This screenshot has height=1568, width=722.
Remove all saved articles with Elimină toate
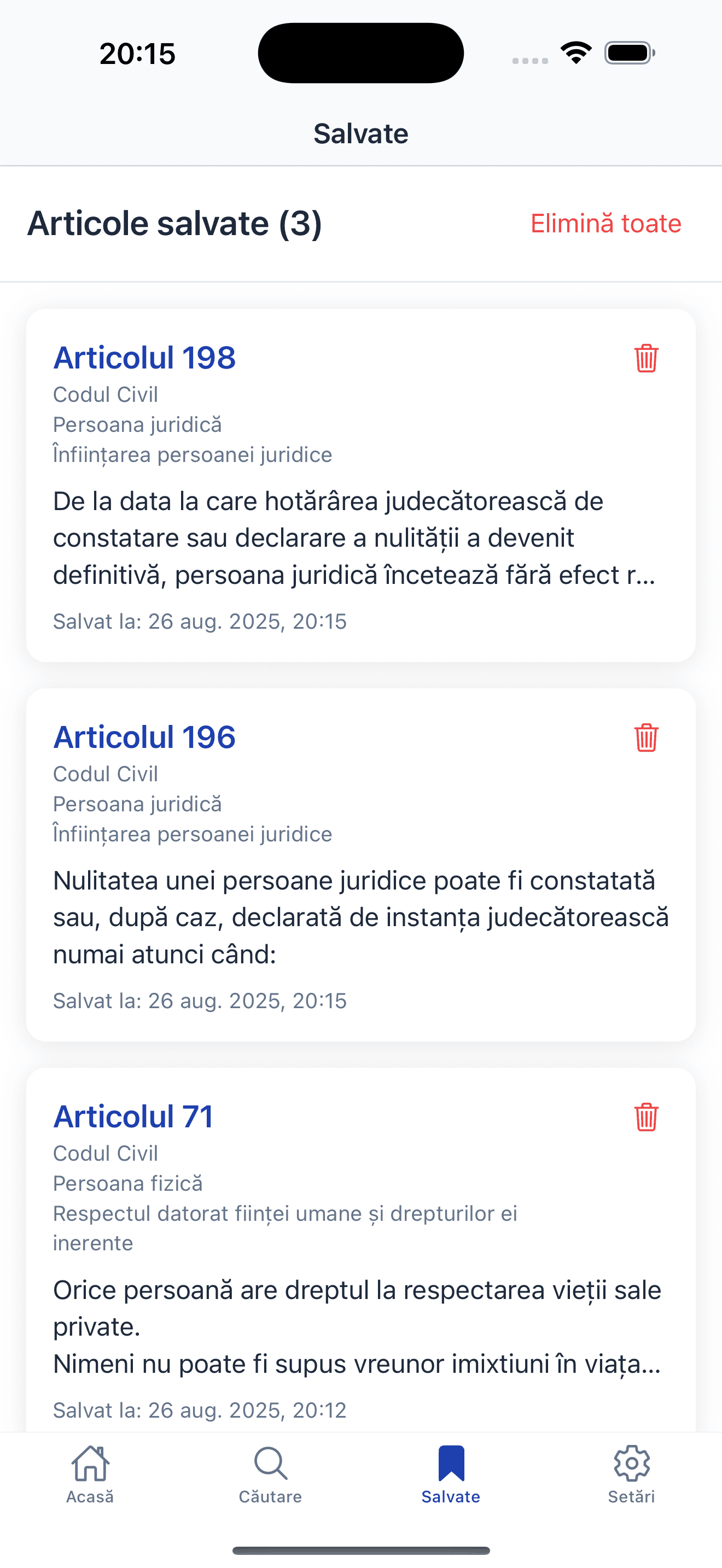point(605,224)
